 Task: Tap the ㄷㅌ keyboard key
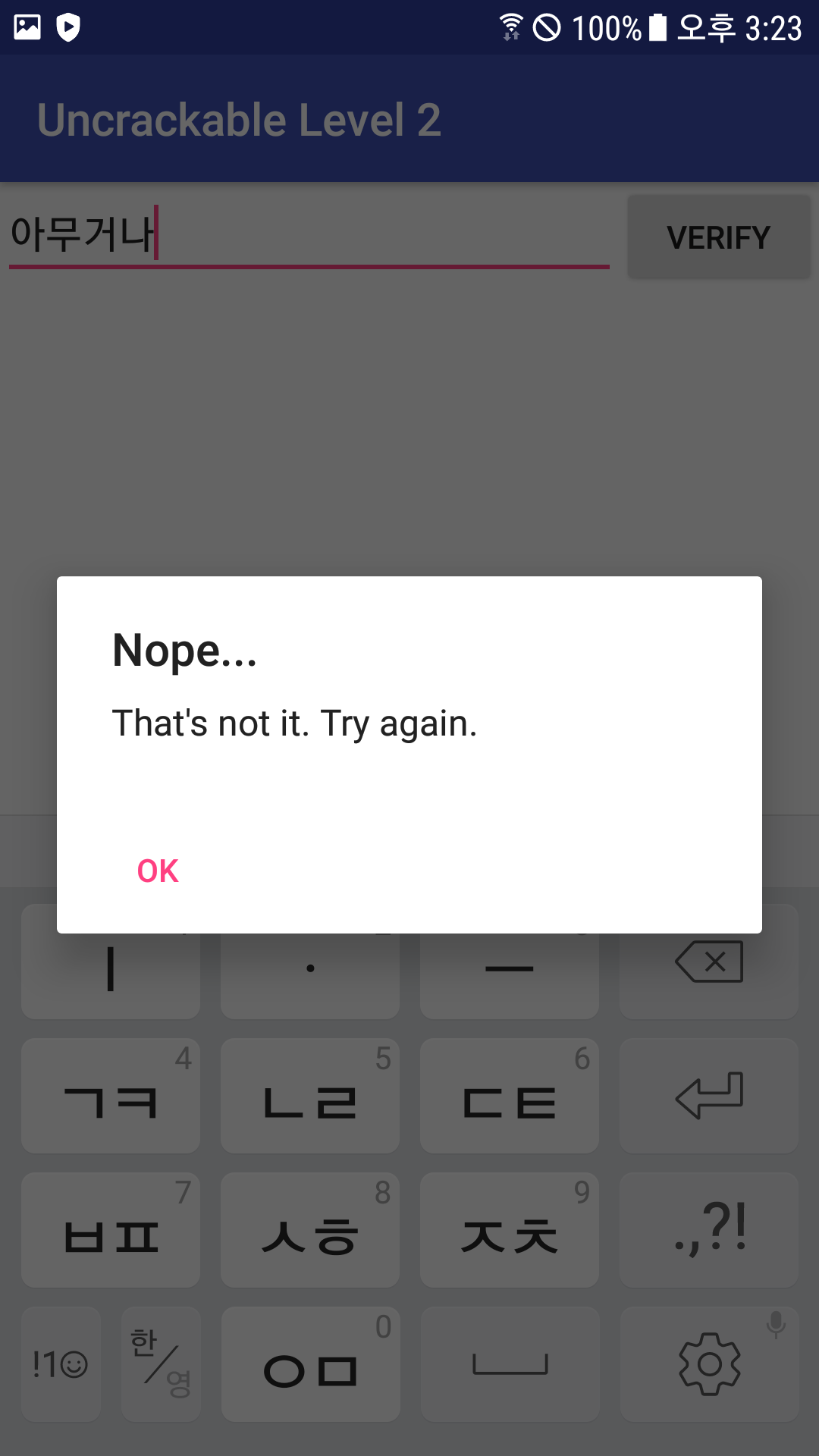[509, 1096]
